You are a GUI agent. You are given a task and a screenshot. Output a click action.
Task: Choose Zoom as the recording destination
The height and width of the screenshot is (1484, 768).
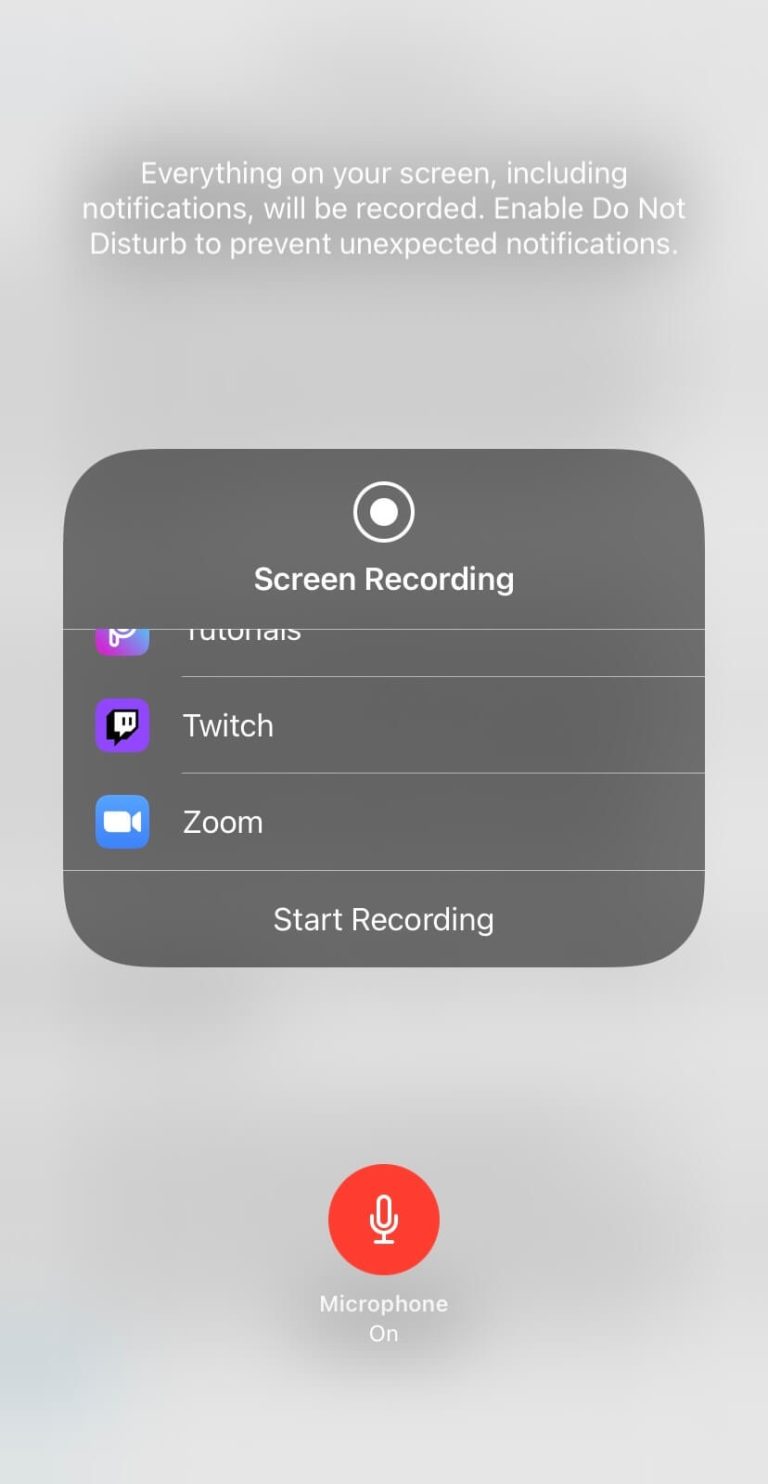point(384,821)
